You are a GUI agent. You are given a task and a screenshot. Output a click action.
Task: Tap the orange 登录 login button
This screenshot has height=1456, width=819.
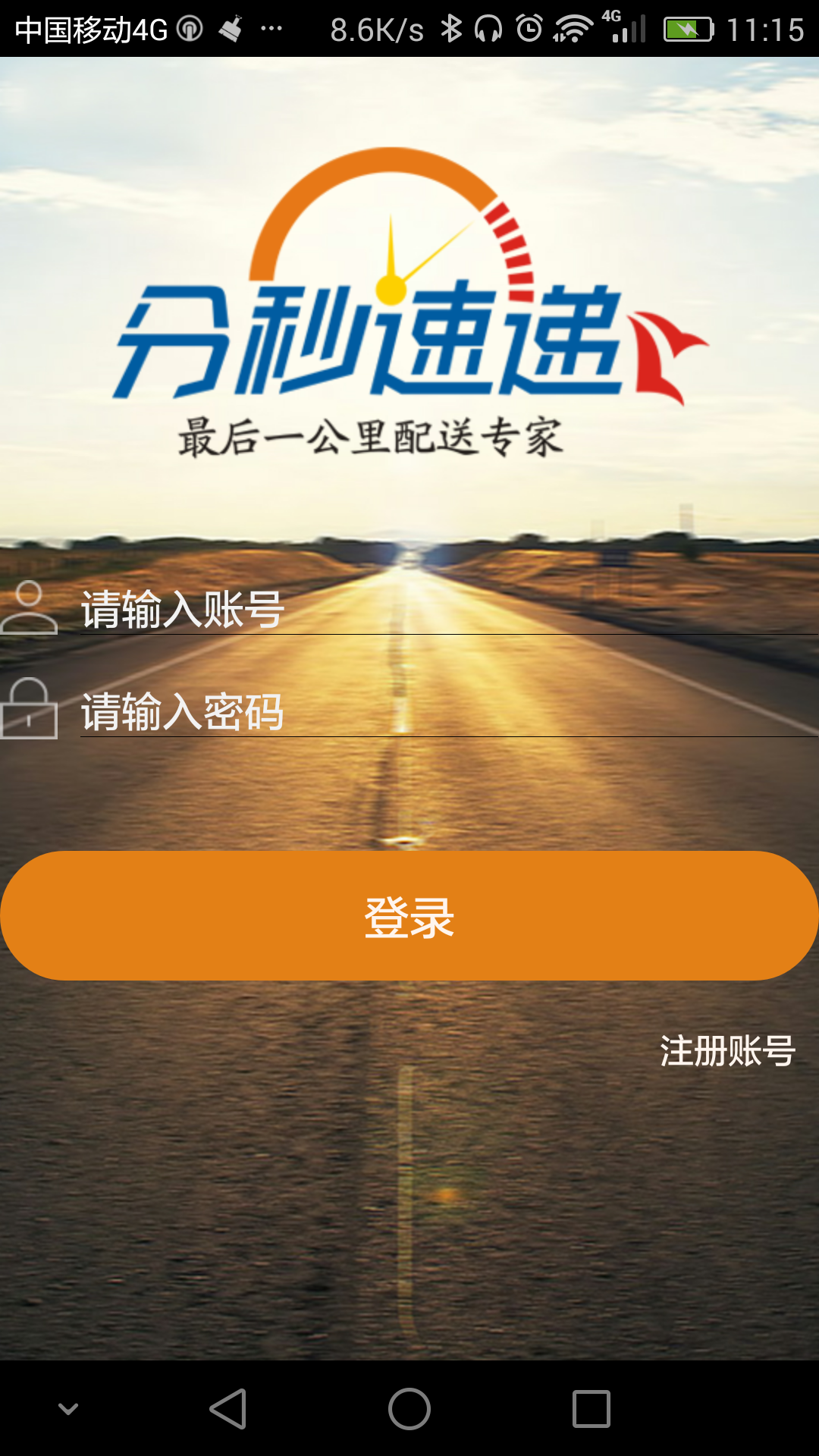tap(409, 916)
